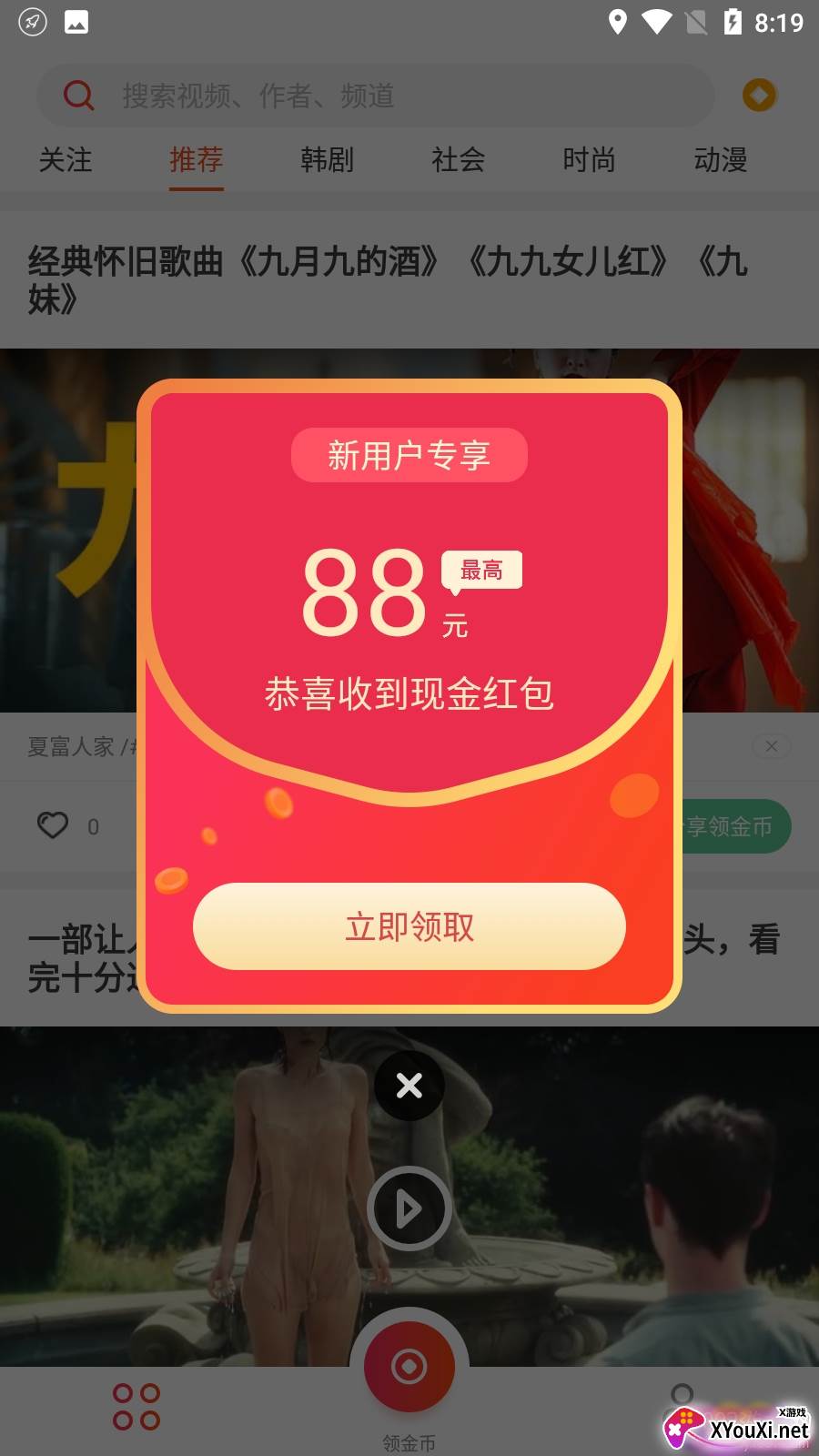Claim the red packet with 立即领取
The width and height of the screenshot is (819, 1456).
(409, 926)
